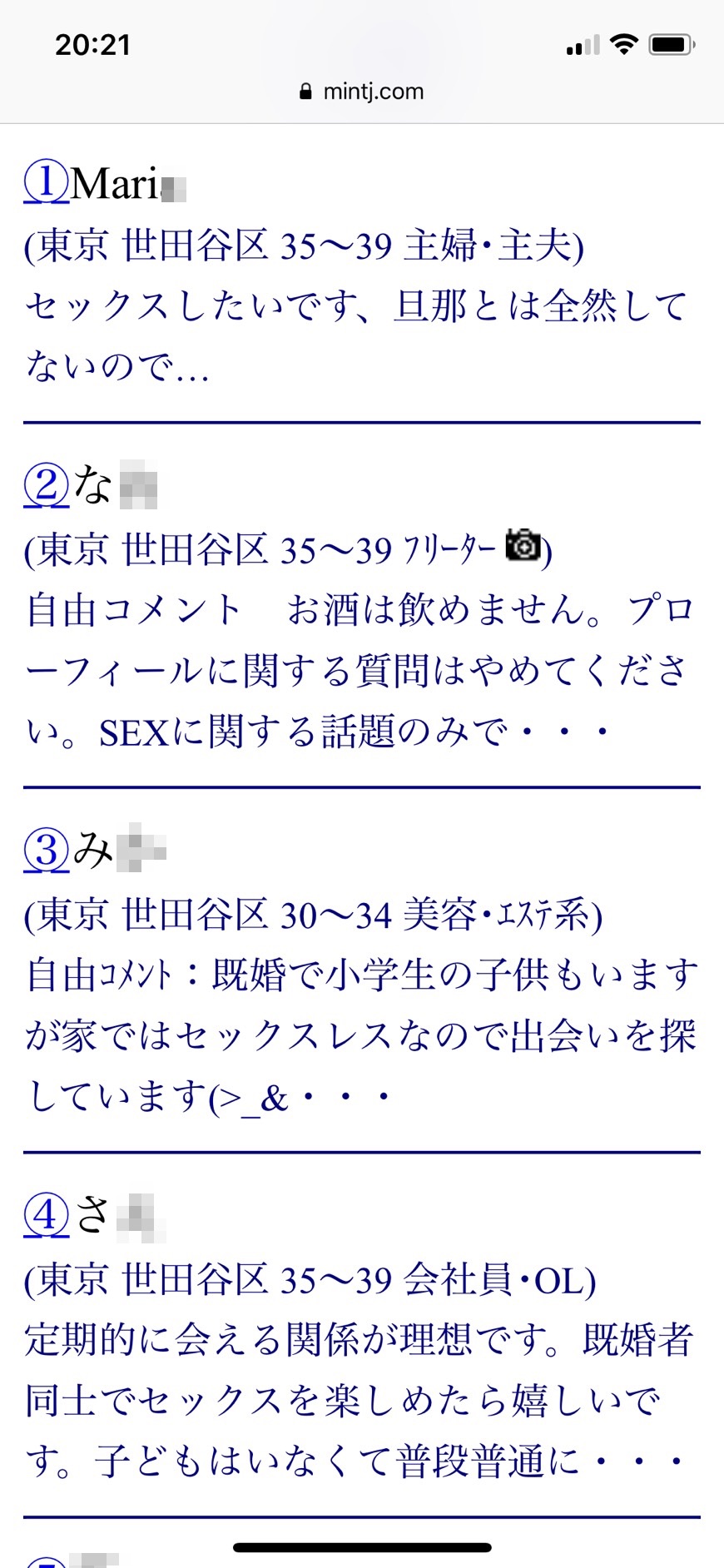Open profile link number ③
Image resolution: width=724 pixels, height=1568 pixels.
point(46,850)
